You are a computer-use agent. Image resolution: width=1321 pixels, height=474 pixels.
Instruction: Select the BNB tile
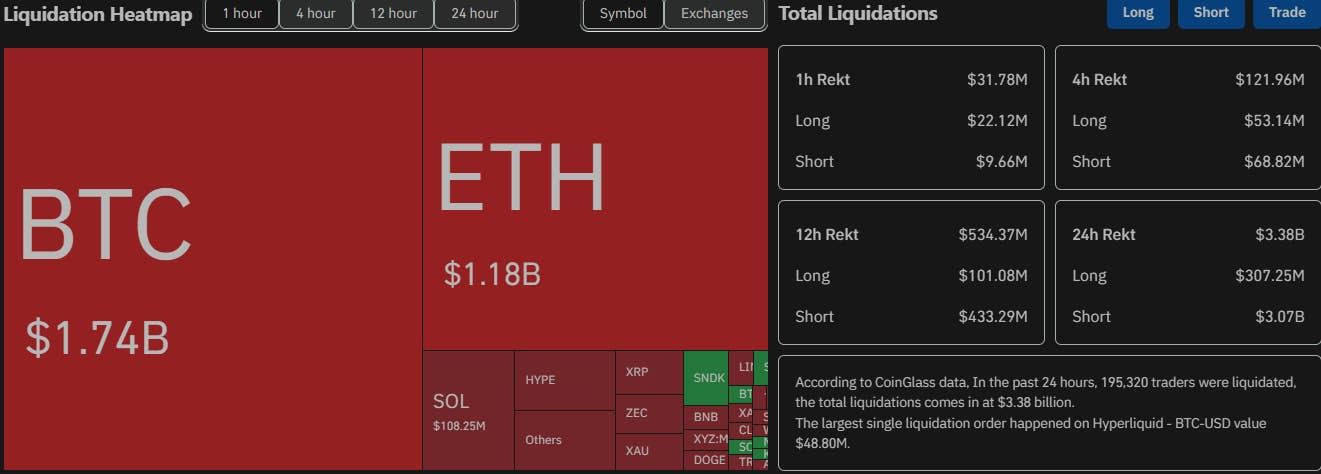click(x=706, y=417)
